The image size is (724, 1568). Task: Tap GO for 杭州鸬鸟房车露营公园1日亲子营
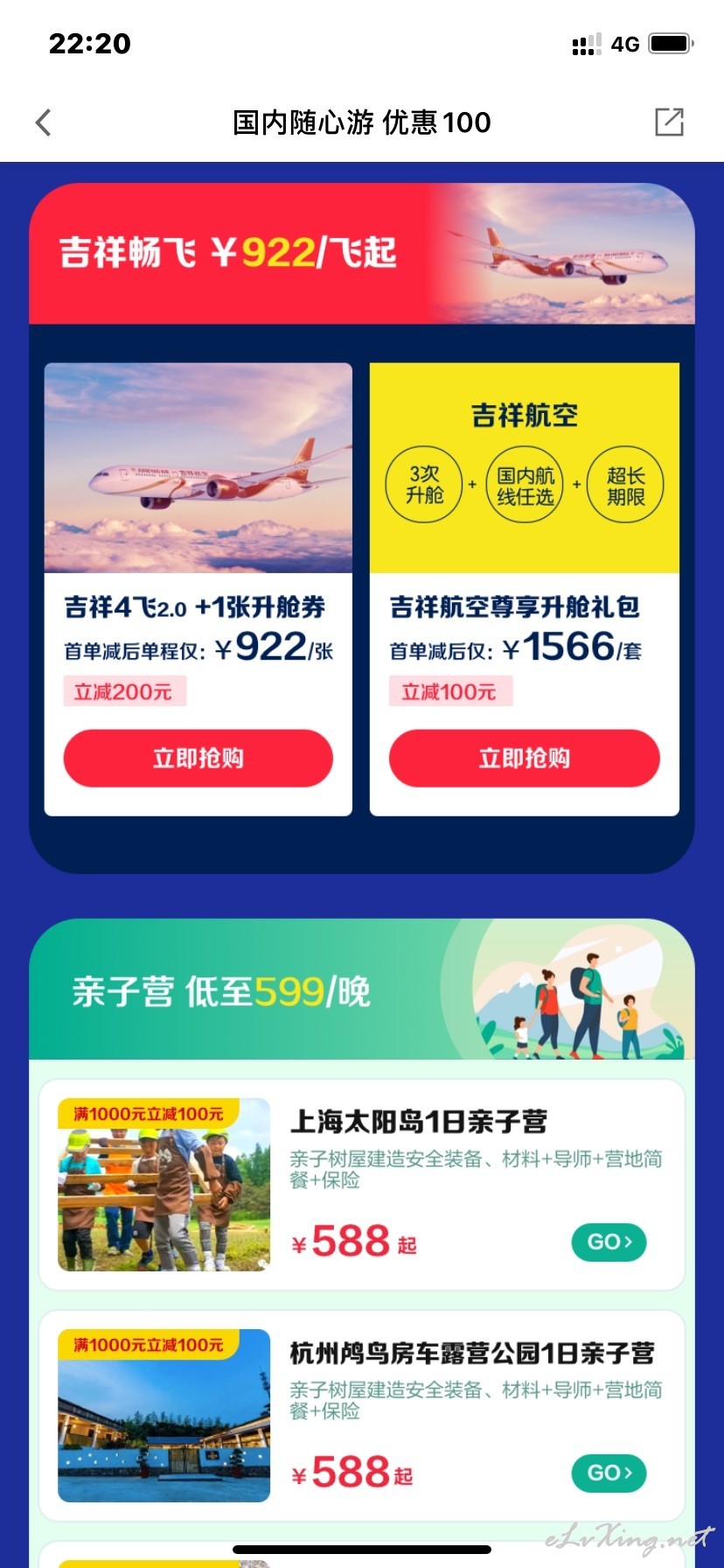(x=609, y=1473)
